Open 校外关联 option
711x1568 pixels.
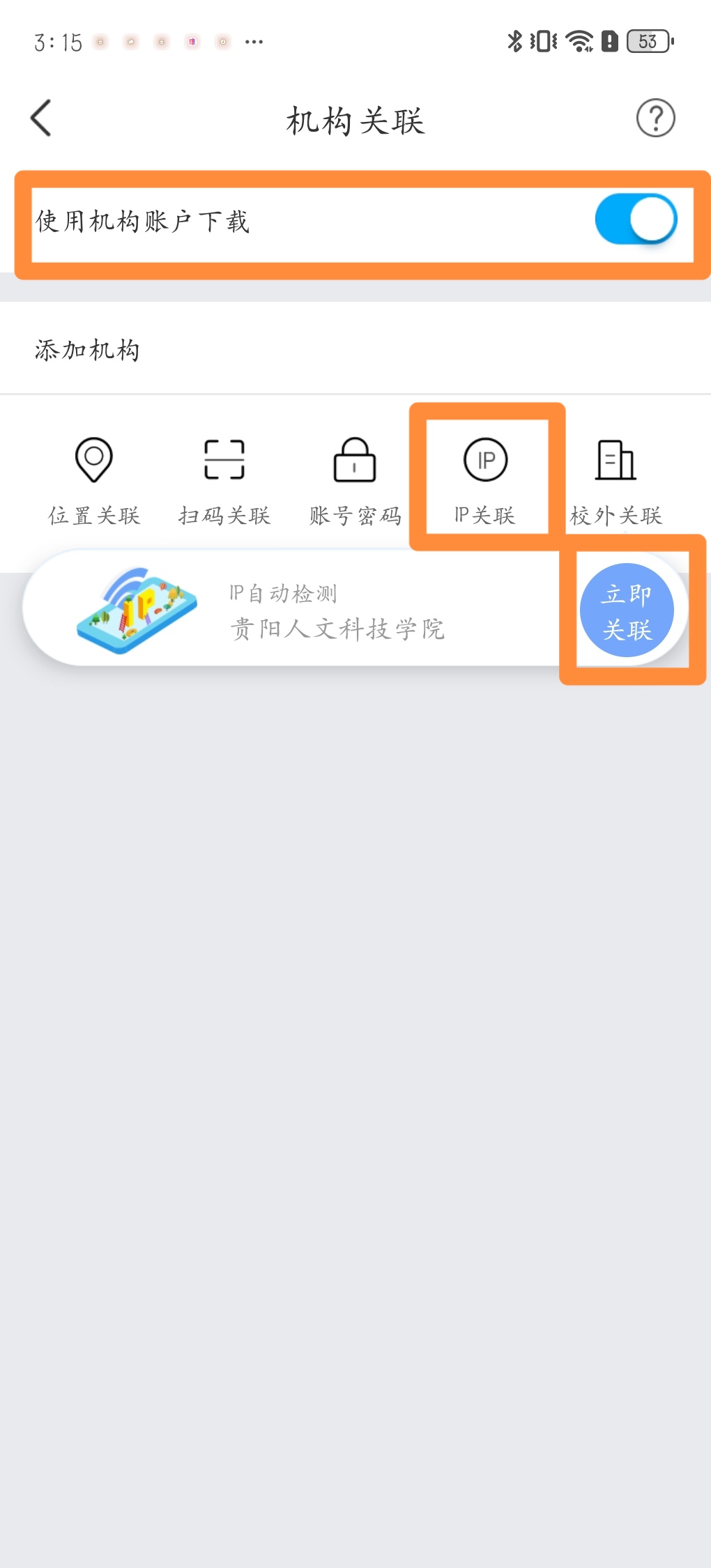pyautogui.click(x=616, y=479)
